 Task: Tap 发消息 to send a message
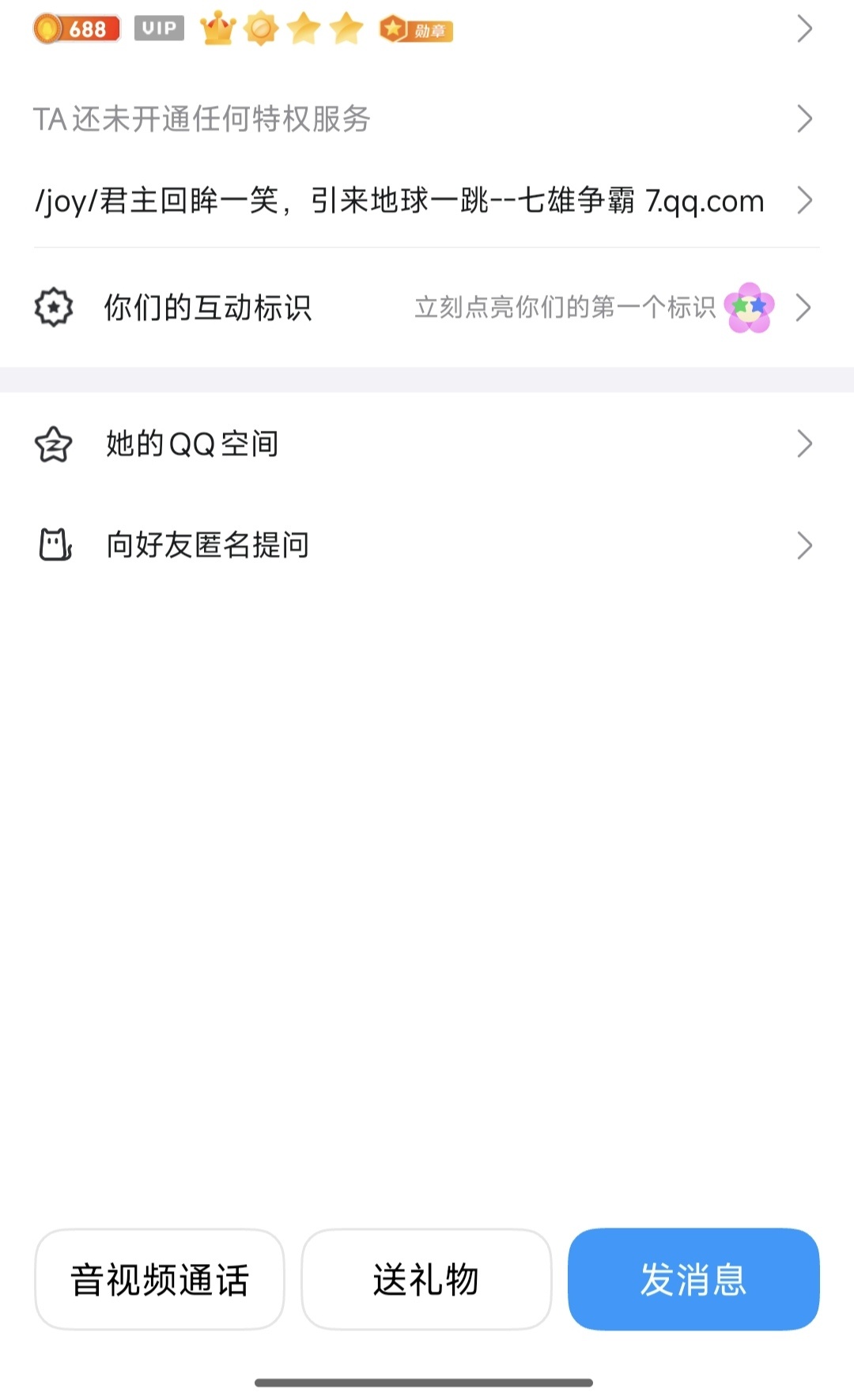coord(693,1279)
